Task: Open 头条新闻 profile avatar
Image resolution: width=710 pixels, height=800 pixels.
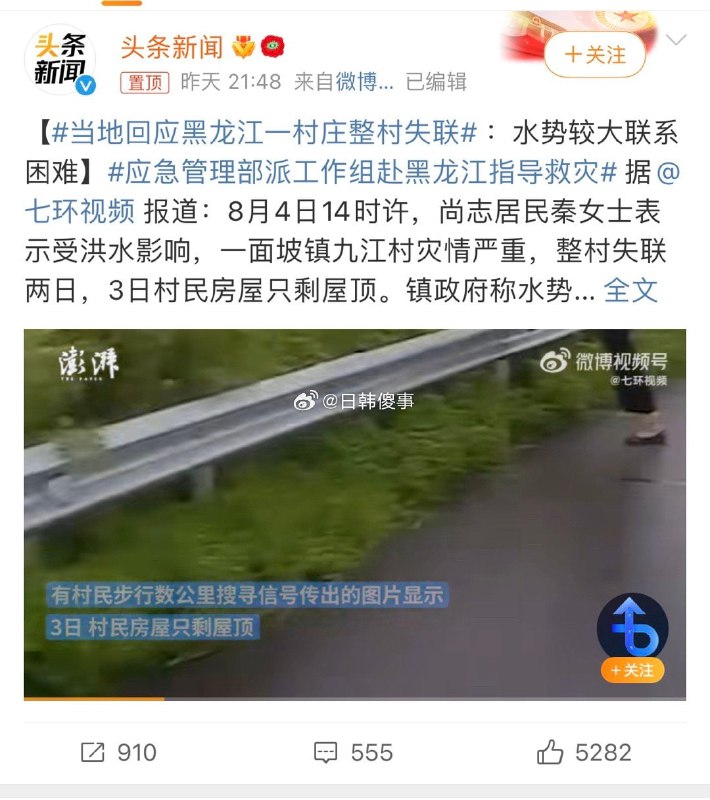Action: [60, 59]
